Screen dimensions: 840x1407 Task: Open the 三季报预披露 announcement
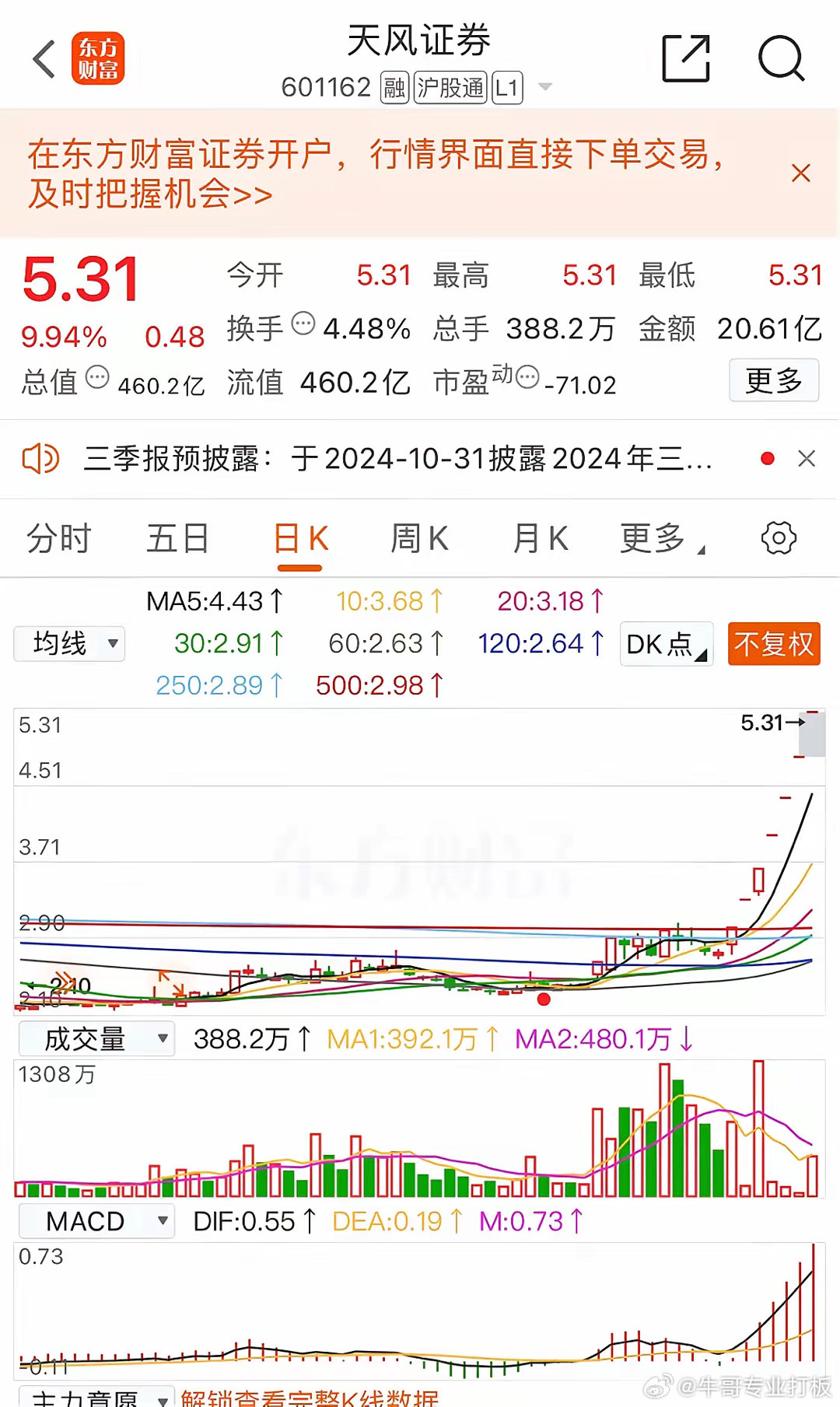(x=397, y=459)
